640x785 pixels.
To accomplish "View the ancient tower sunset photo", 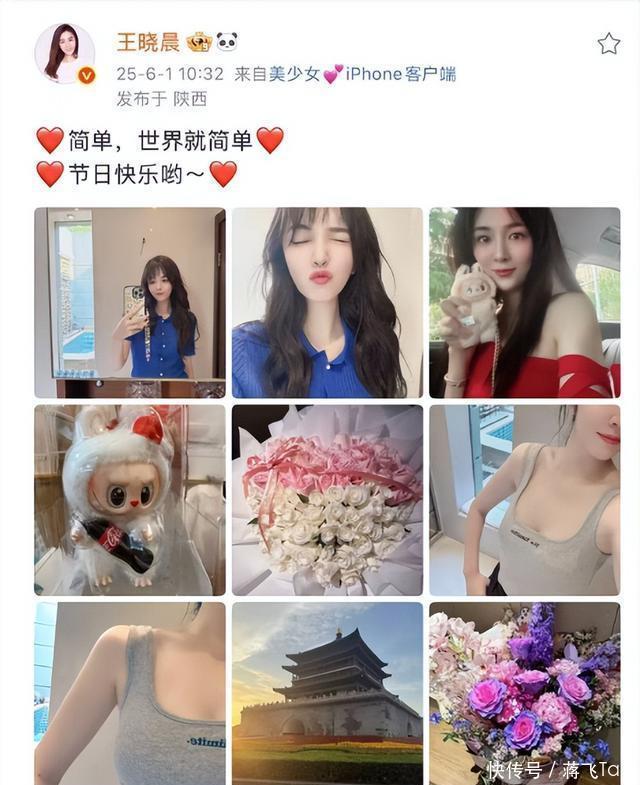I will pyautogui.click(x=327, y=692).
